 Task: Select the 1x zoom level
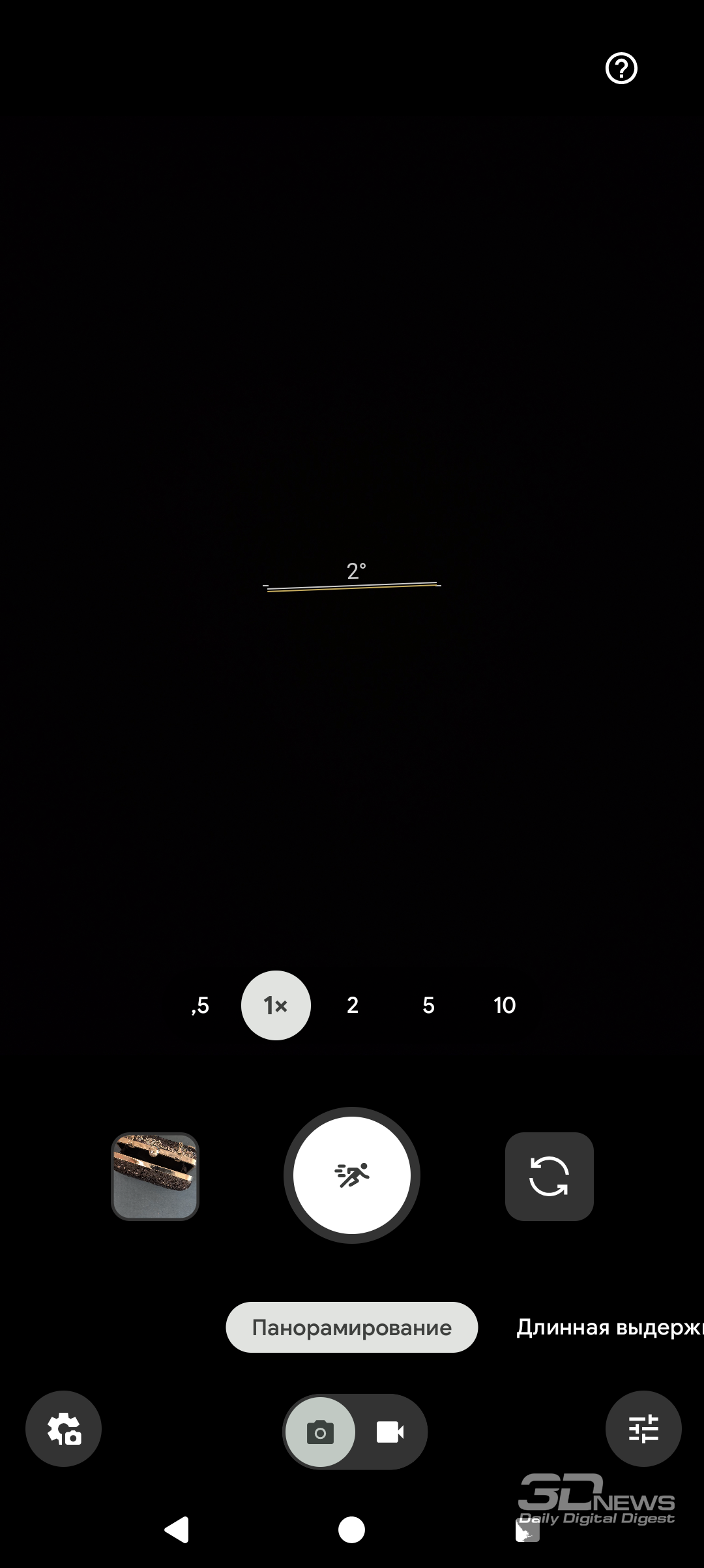click(276, 1005)
